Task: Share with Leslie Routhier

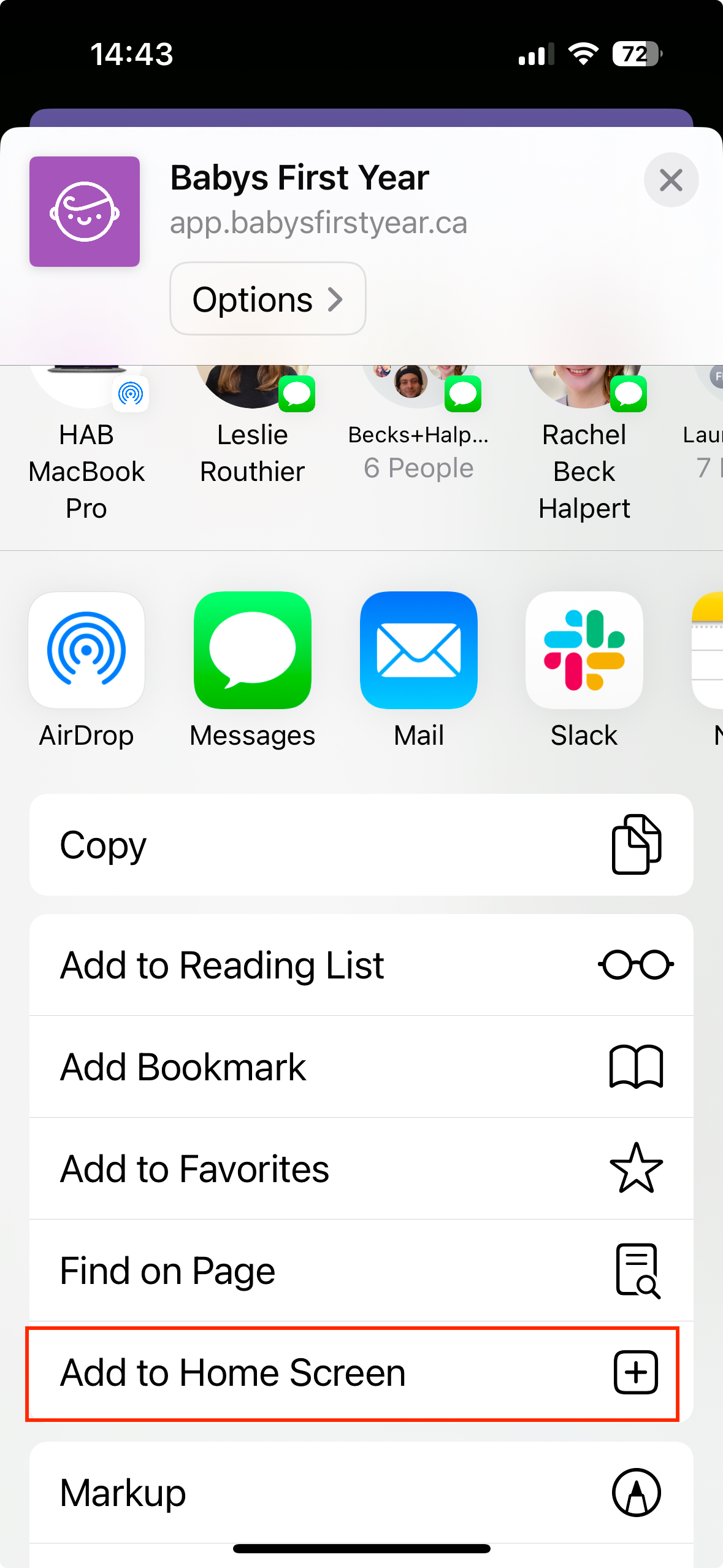Action: click(252, 429)
